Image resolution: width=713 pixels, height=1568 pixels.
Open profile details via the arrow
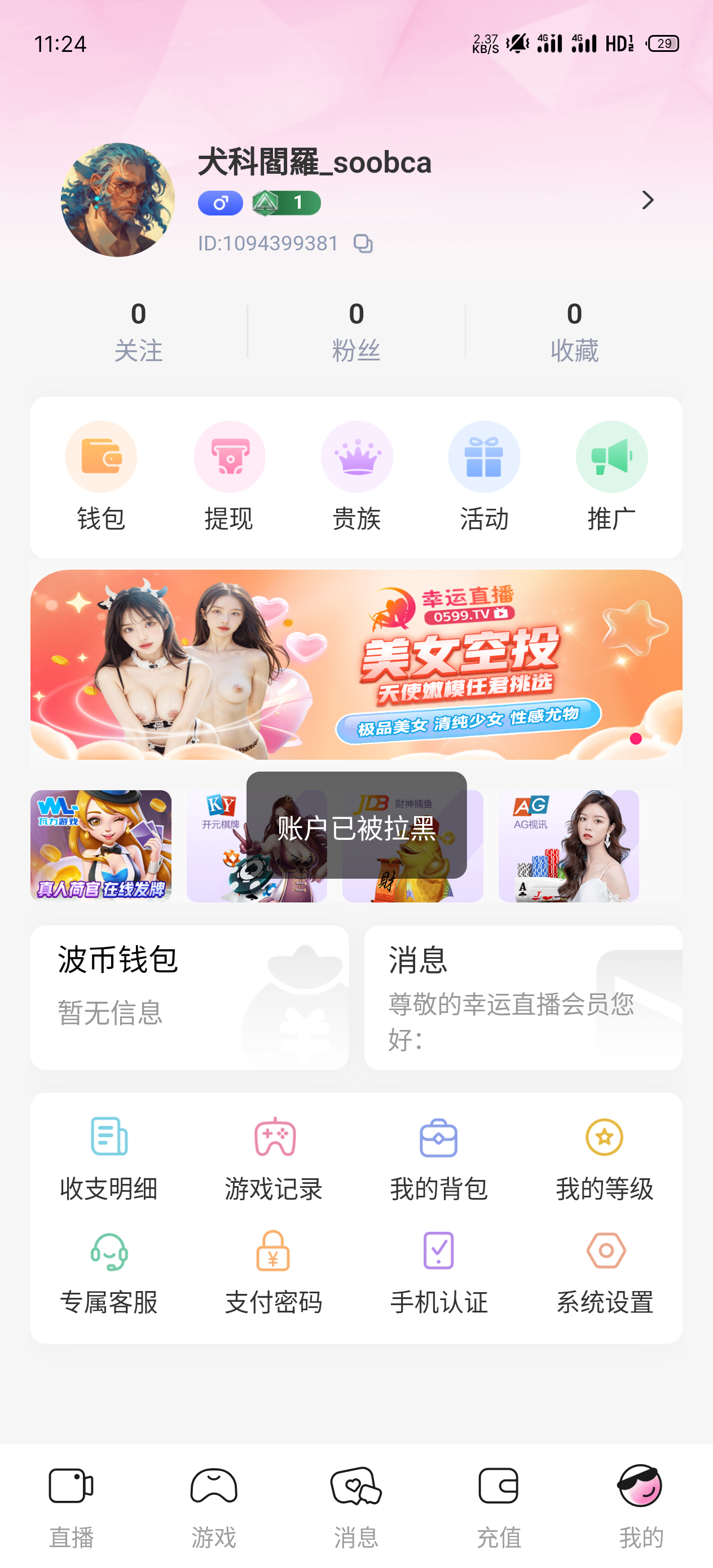coord(647,200)
